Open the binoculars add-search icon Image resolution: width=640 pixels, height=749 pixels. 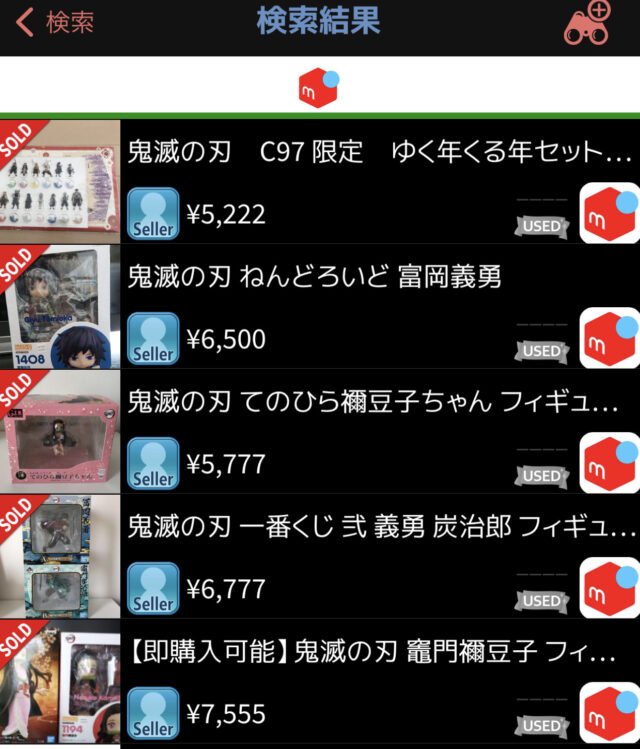pyautogui.click(x=588, y=24)
